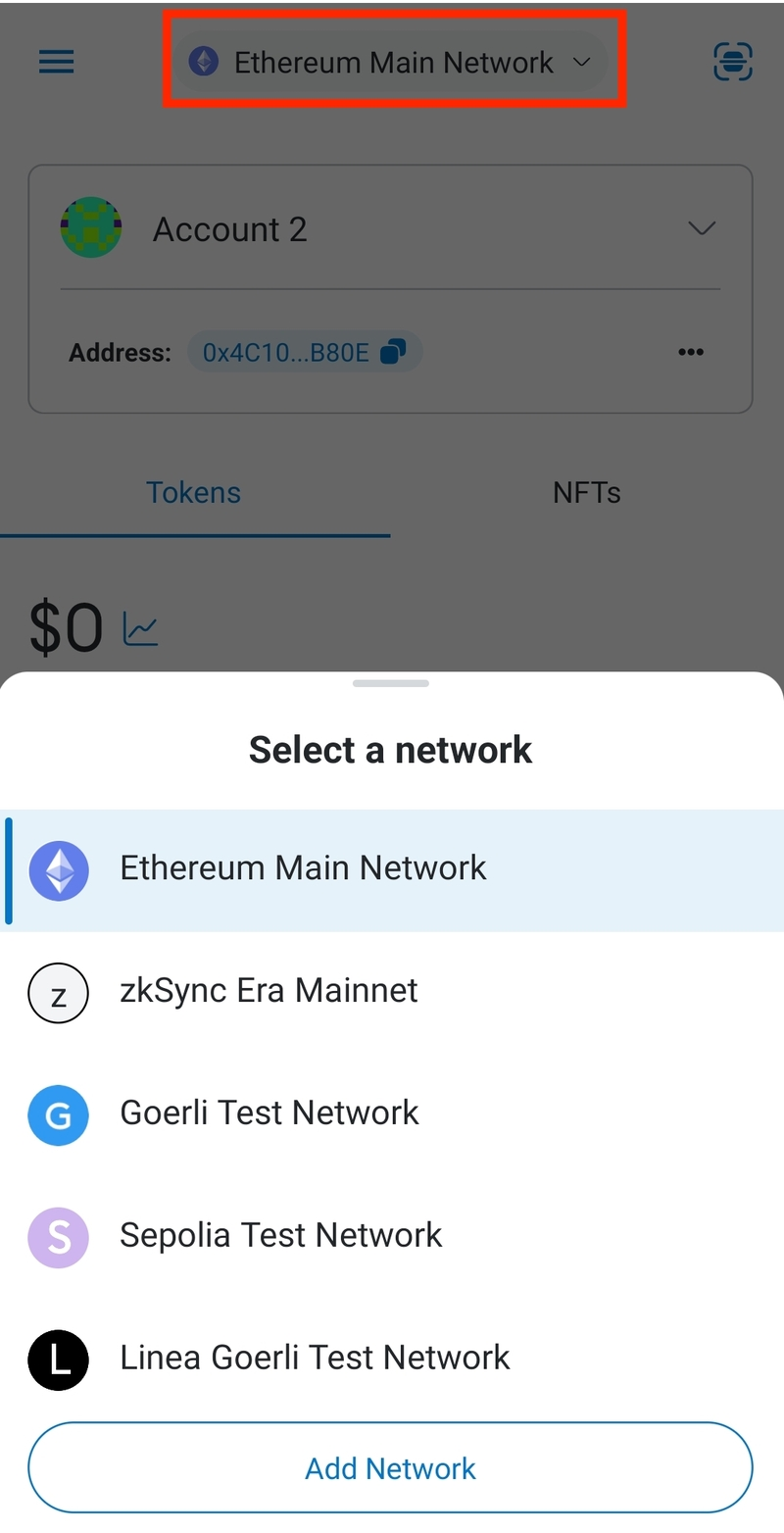Open the portfolio chart icon
This screenshot has height=1533, width=784.
pos(141,628)
